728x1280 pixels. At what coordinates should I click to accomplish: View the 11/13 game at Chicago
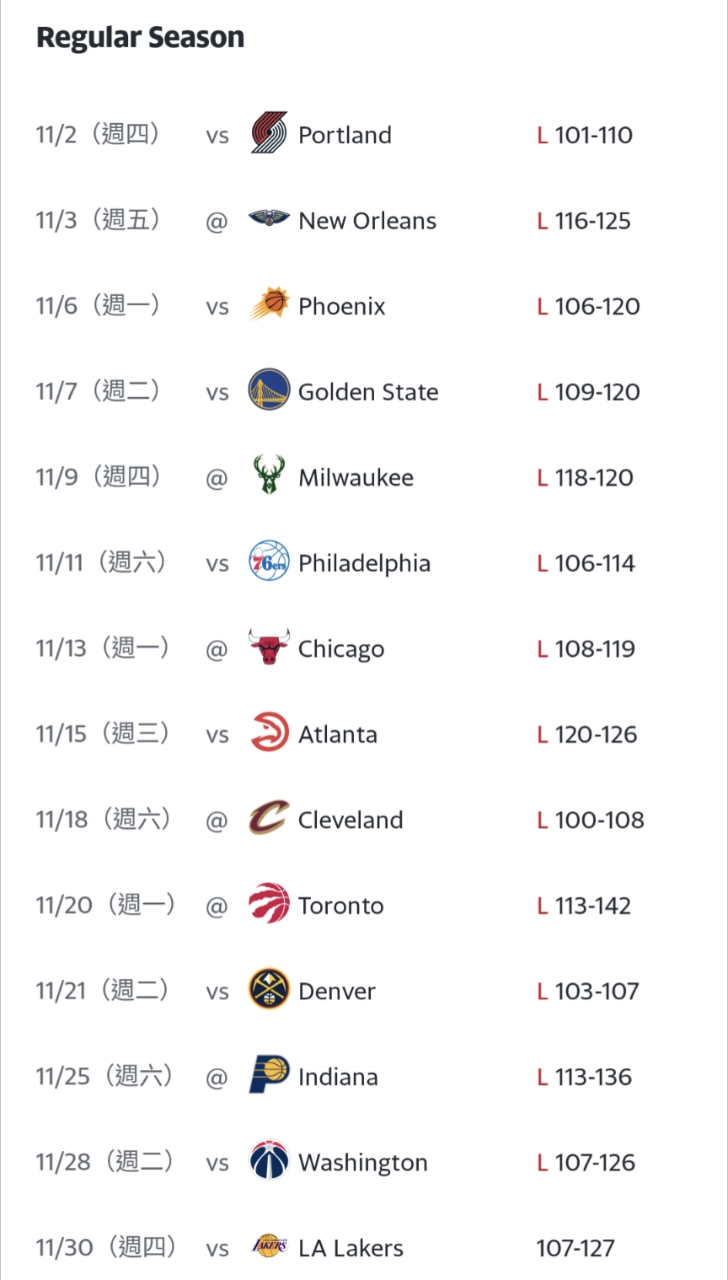364,648
